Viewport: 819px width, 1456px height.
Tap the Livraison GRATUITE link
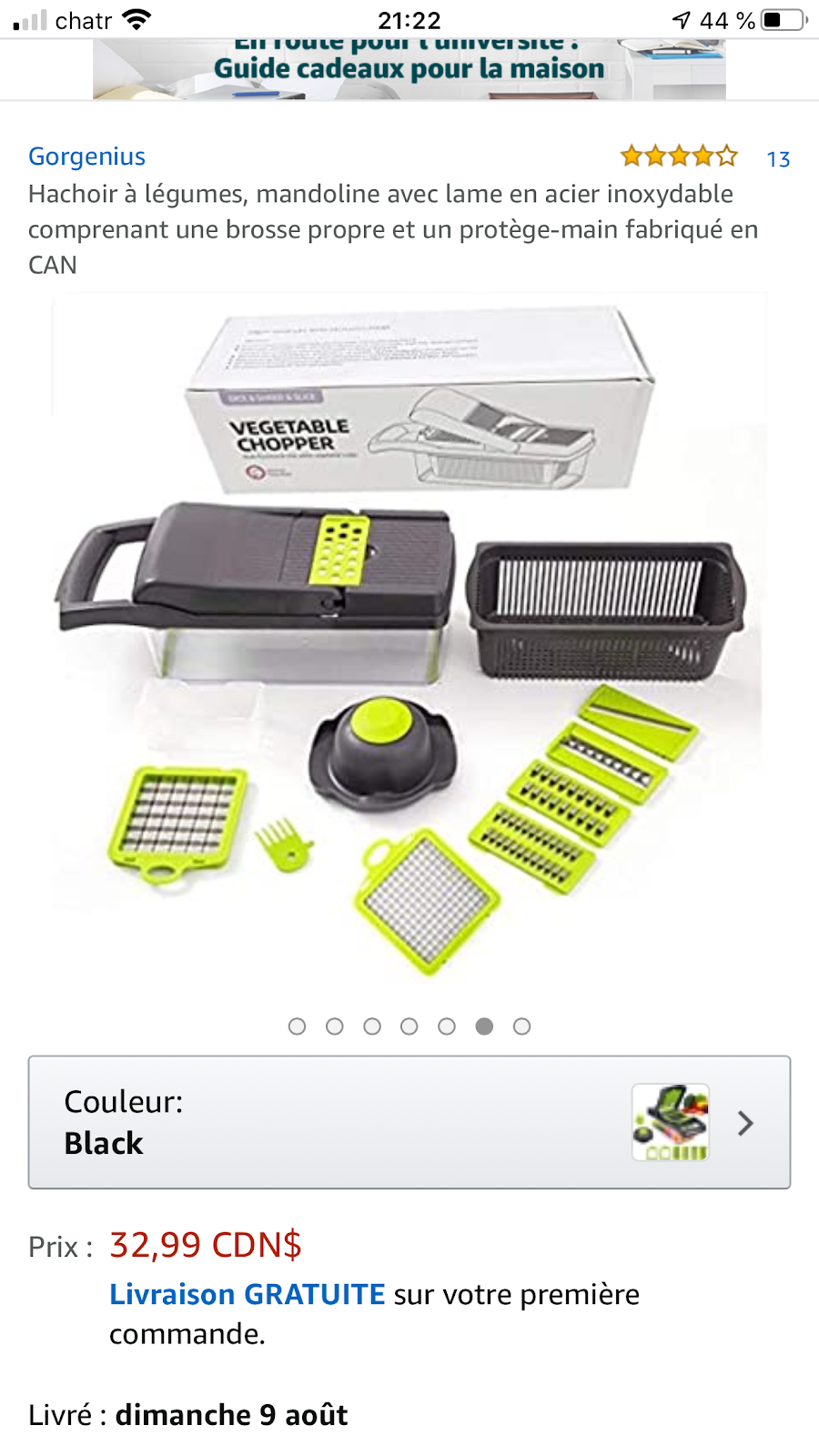tap(247, 1294)
